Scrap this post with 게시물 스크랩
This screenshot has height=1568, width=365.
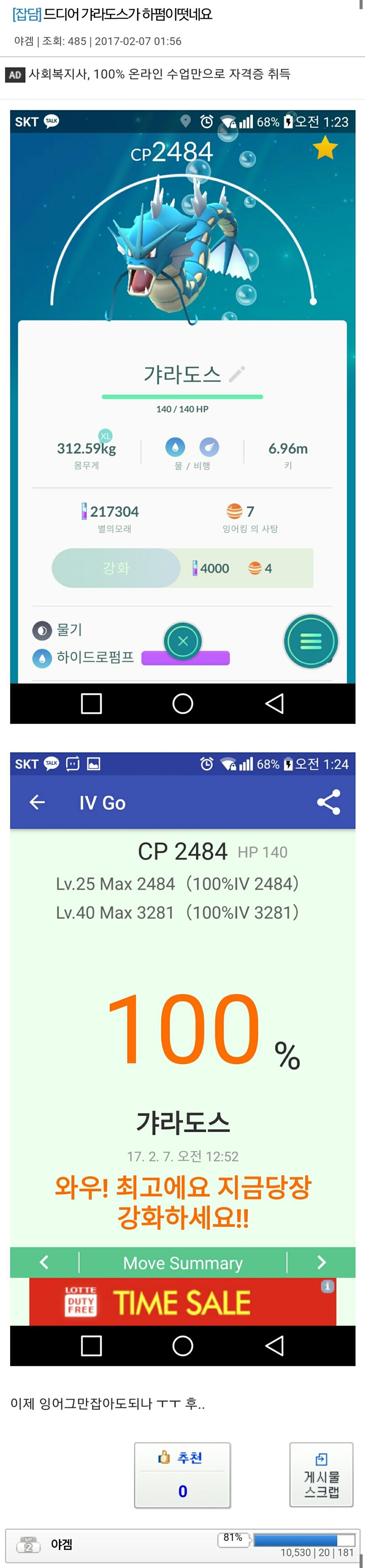(321, 1474)
